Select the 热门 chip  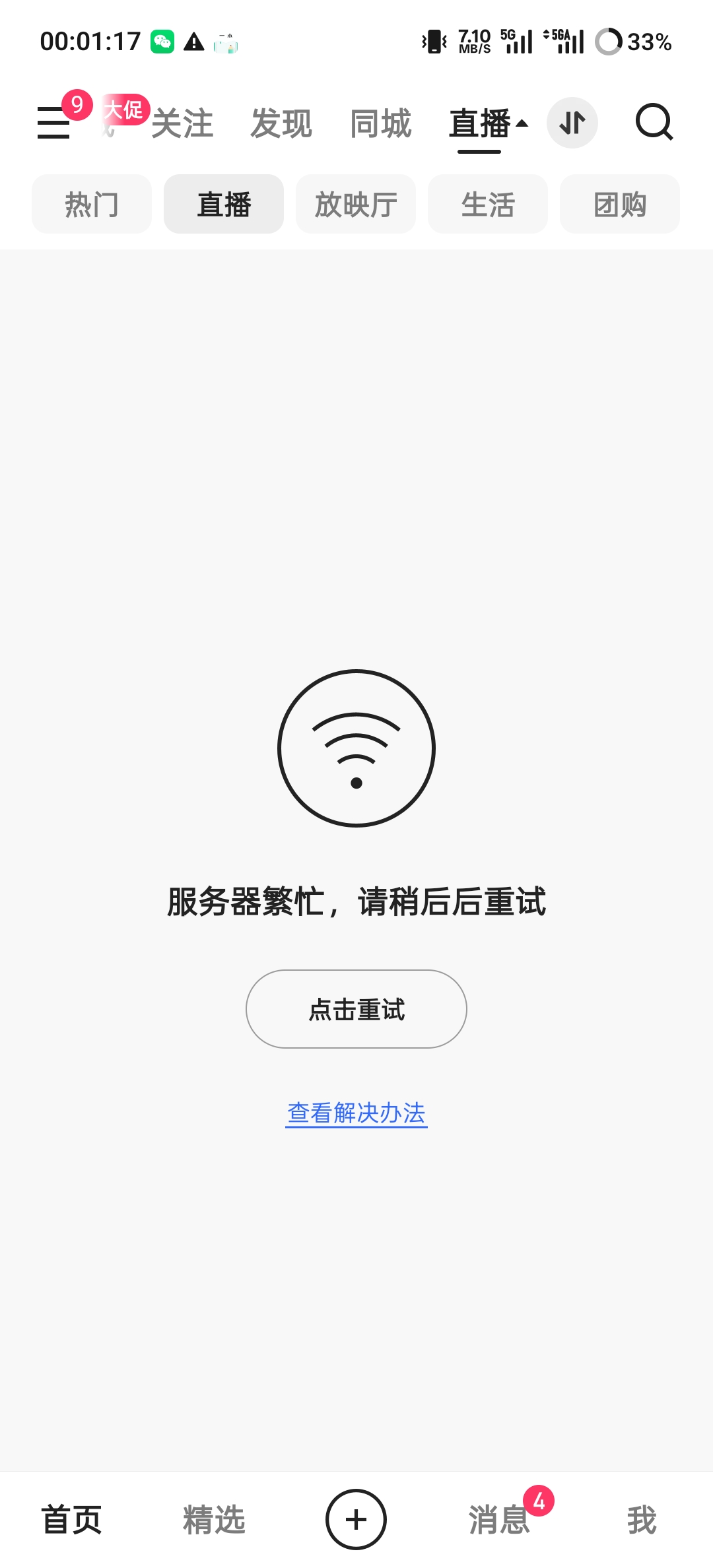[x=92, y=205]
